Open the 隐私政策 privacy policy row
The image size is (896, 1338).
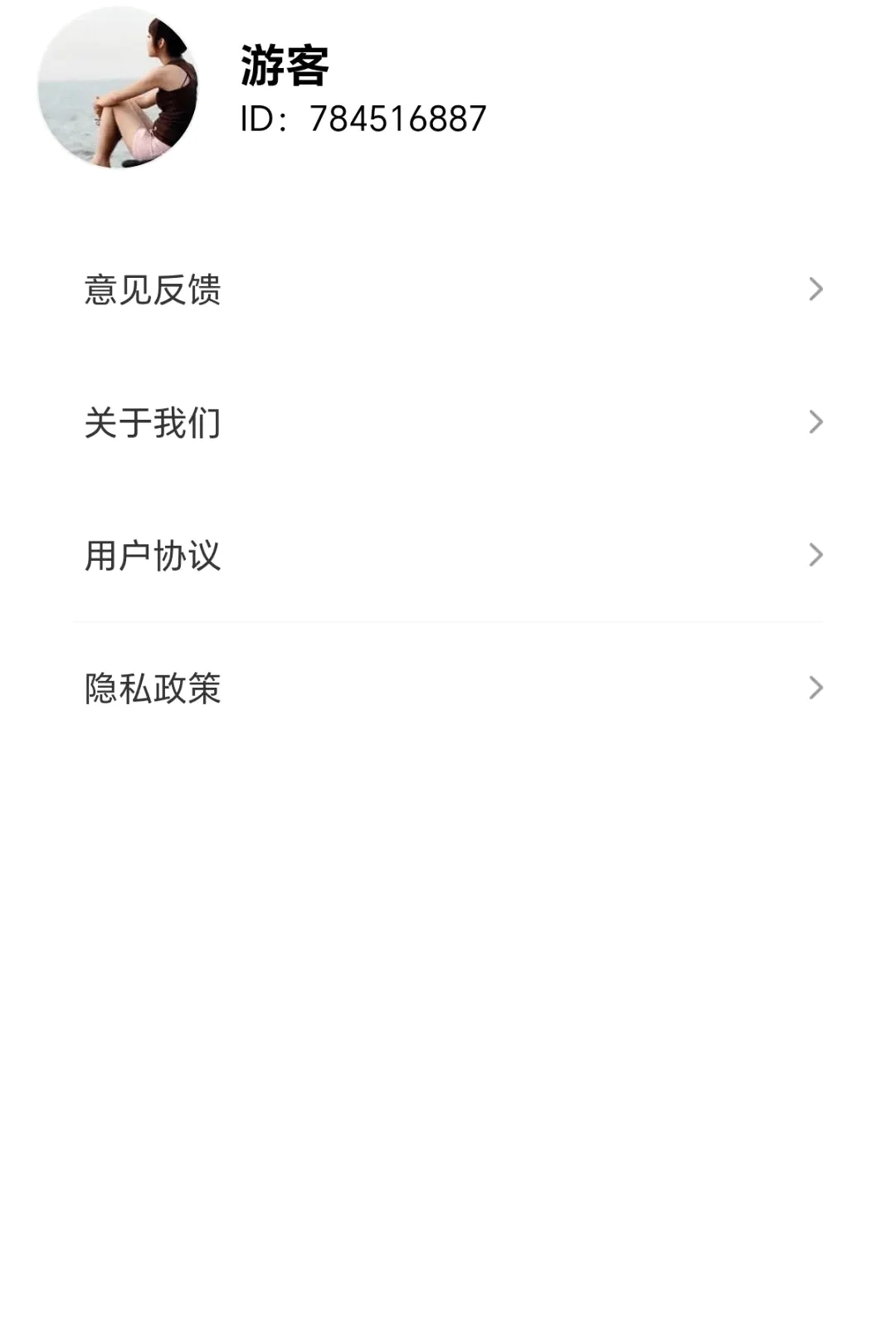point(448,688)
